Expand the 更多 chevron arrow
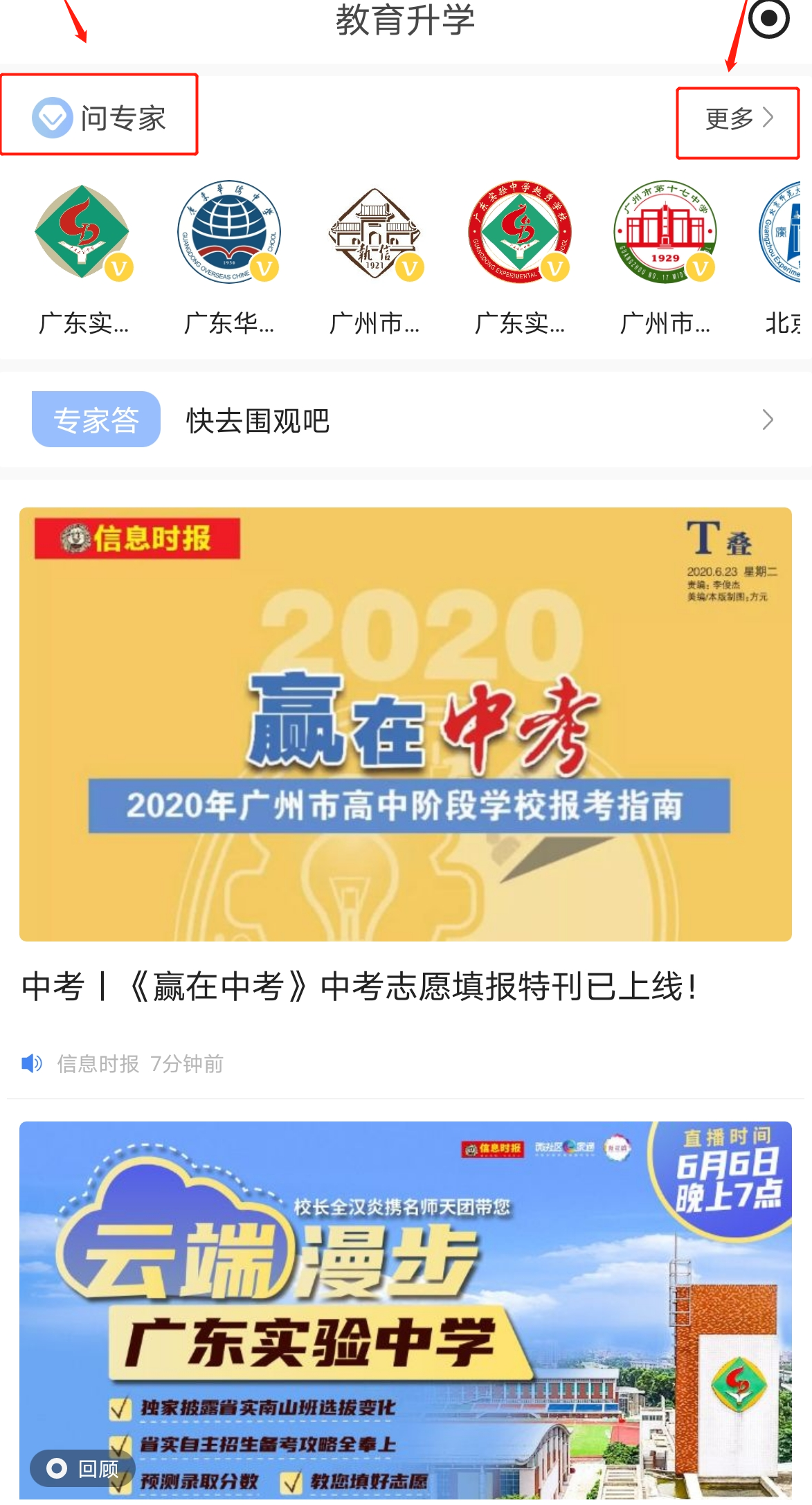The height and width of the screenshot is (1505, 812). [770, 118]
